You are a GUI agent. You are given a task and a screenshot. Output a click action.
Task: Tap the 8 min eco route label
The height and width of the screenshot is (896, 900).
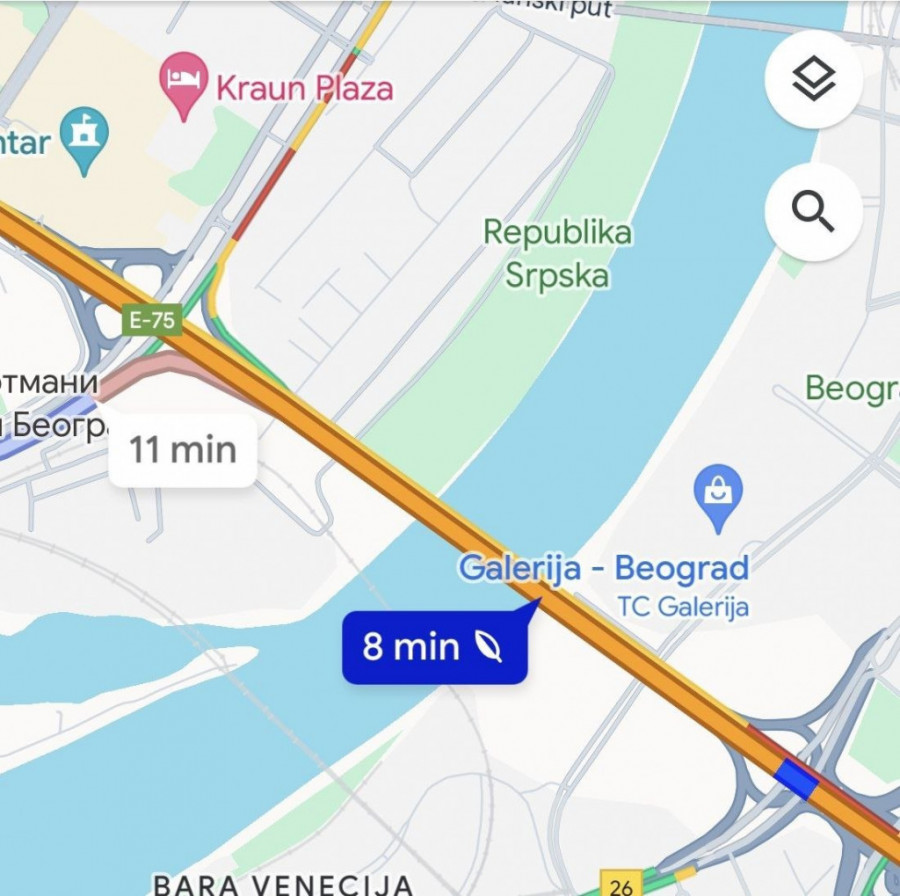[434, 647]
